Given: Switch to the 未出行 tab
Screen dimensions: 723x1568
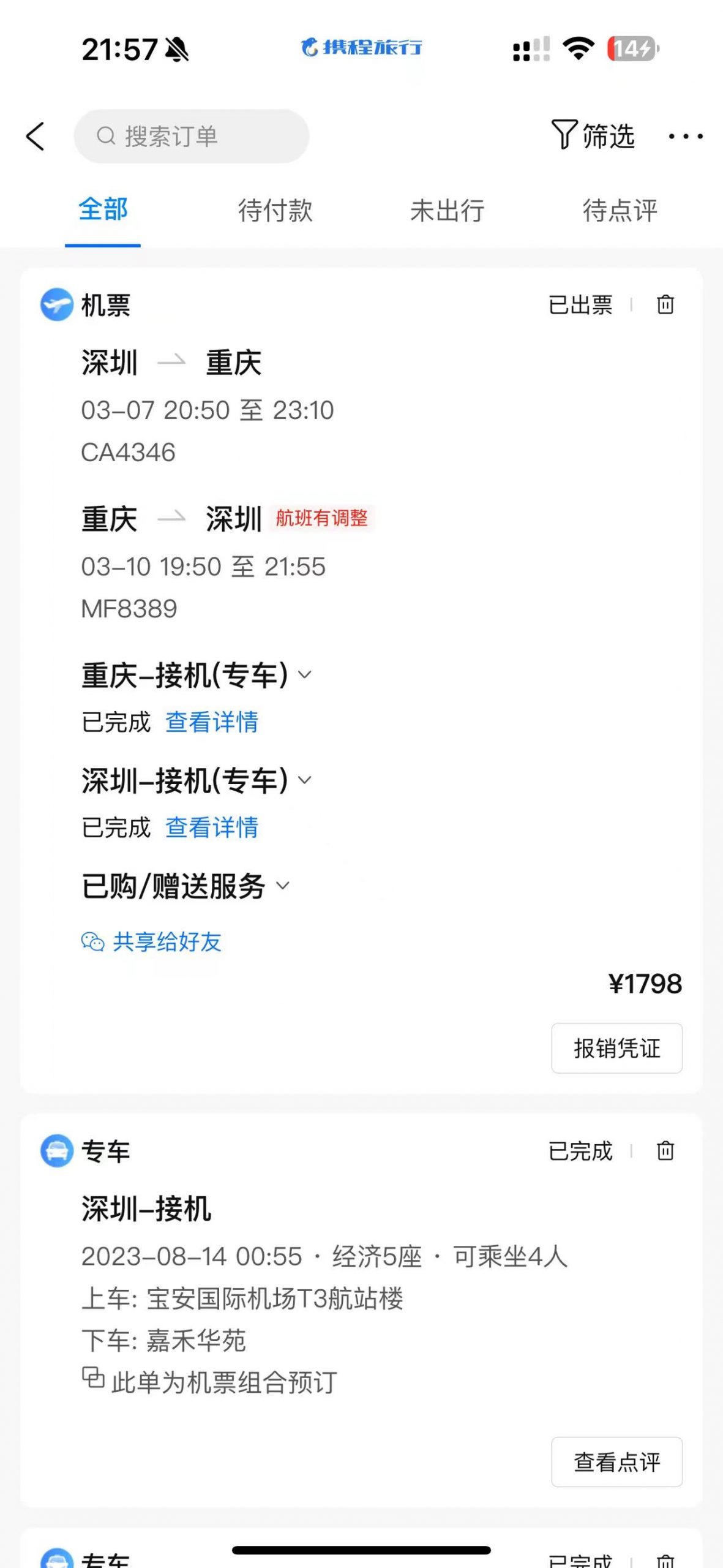Looking at the screenshot, I should point(447,210).
